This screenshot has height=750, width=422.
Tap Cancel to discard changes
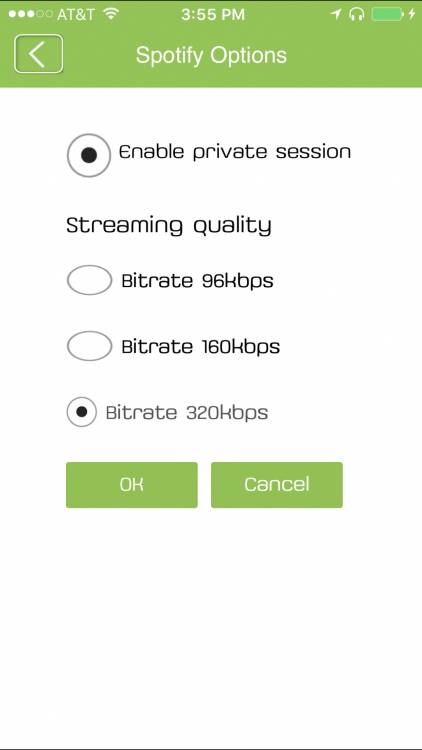coord(277,485)
